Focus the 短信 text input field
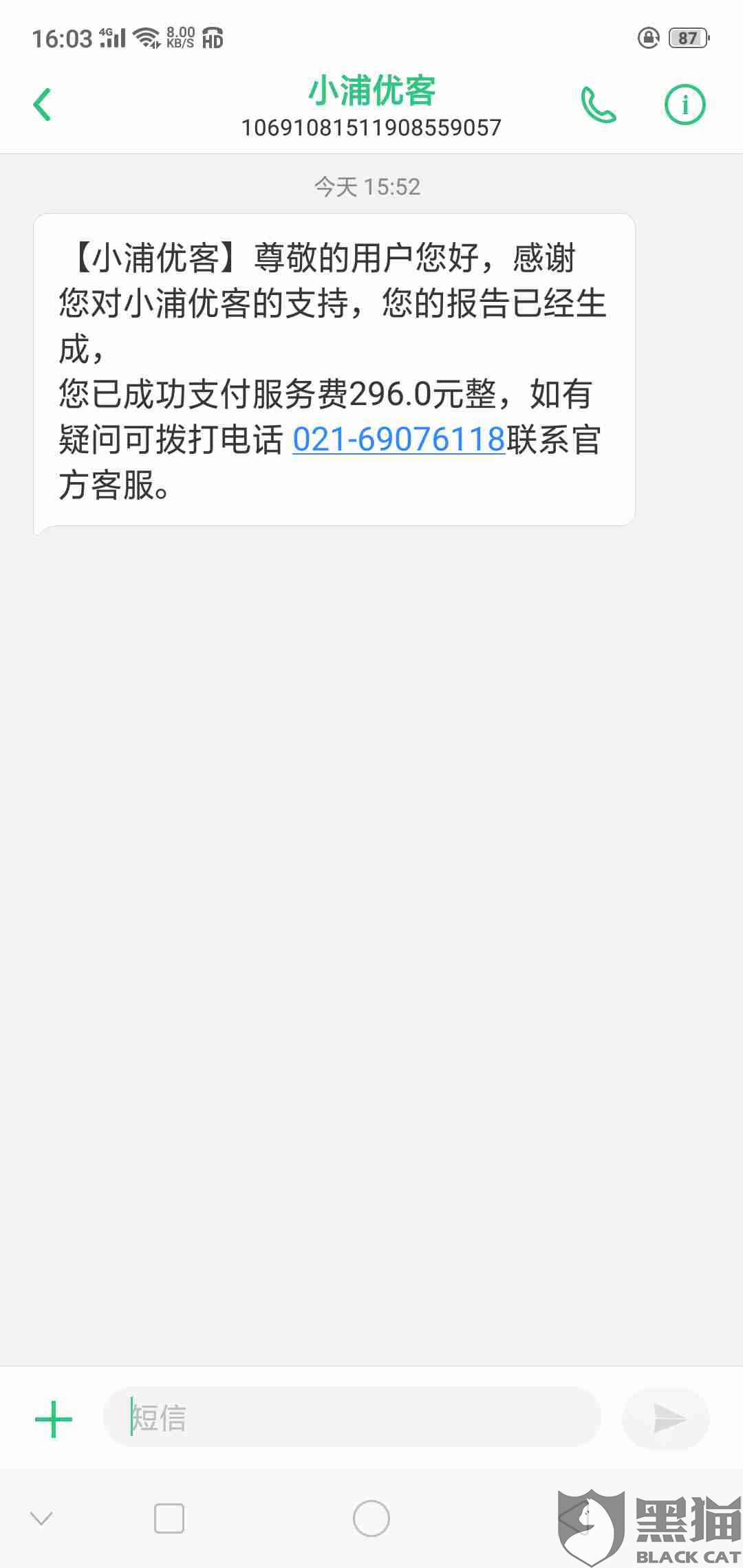 click(x=352, y=1418)
